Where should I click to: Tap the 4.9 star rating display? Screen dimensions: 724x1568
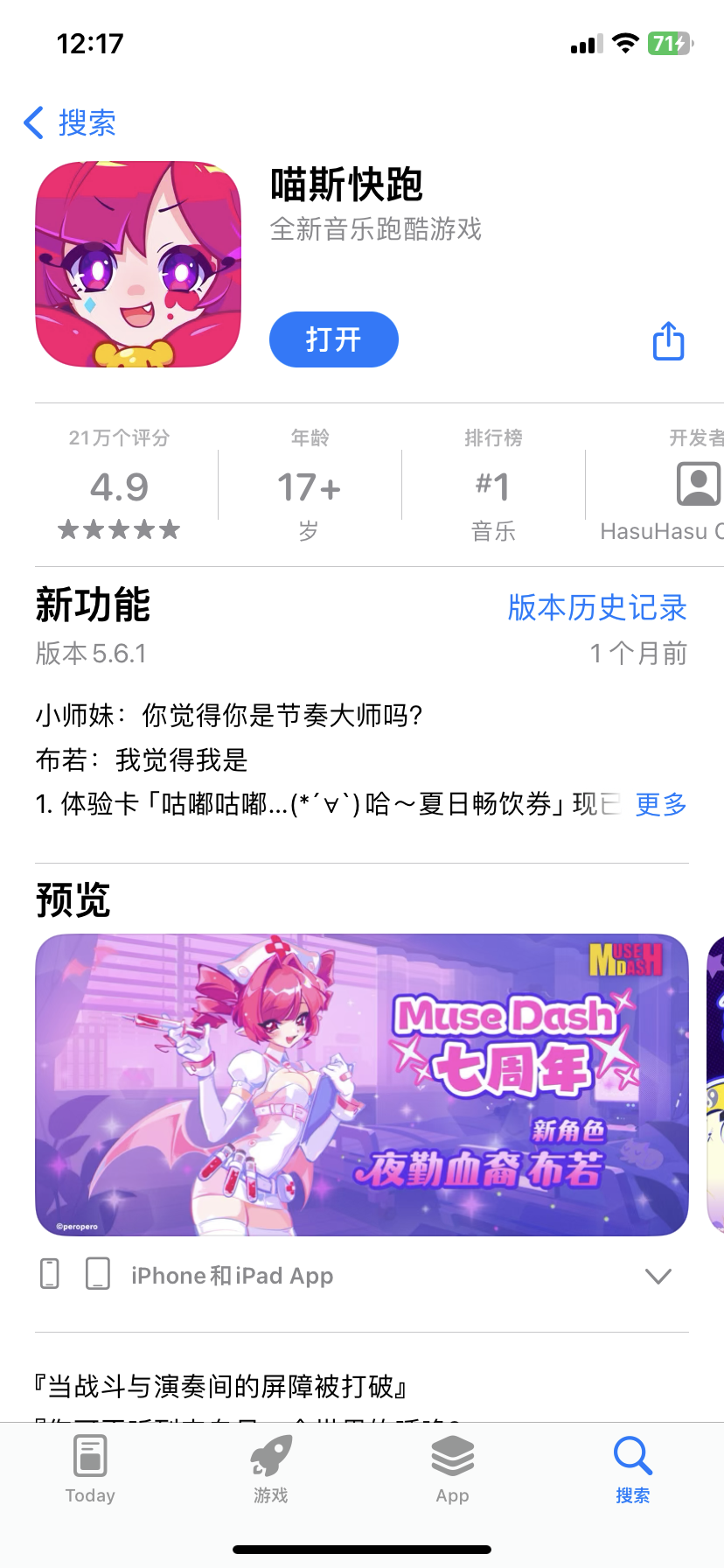pyautogui.click(x=119, y=486)
